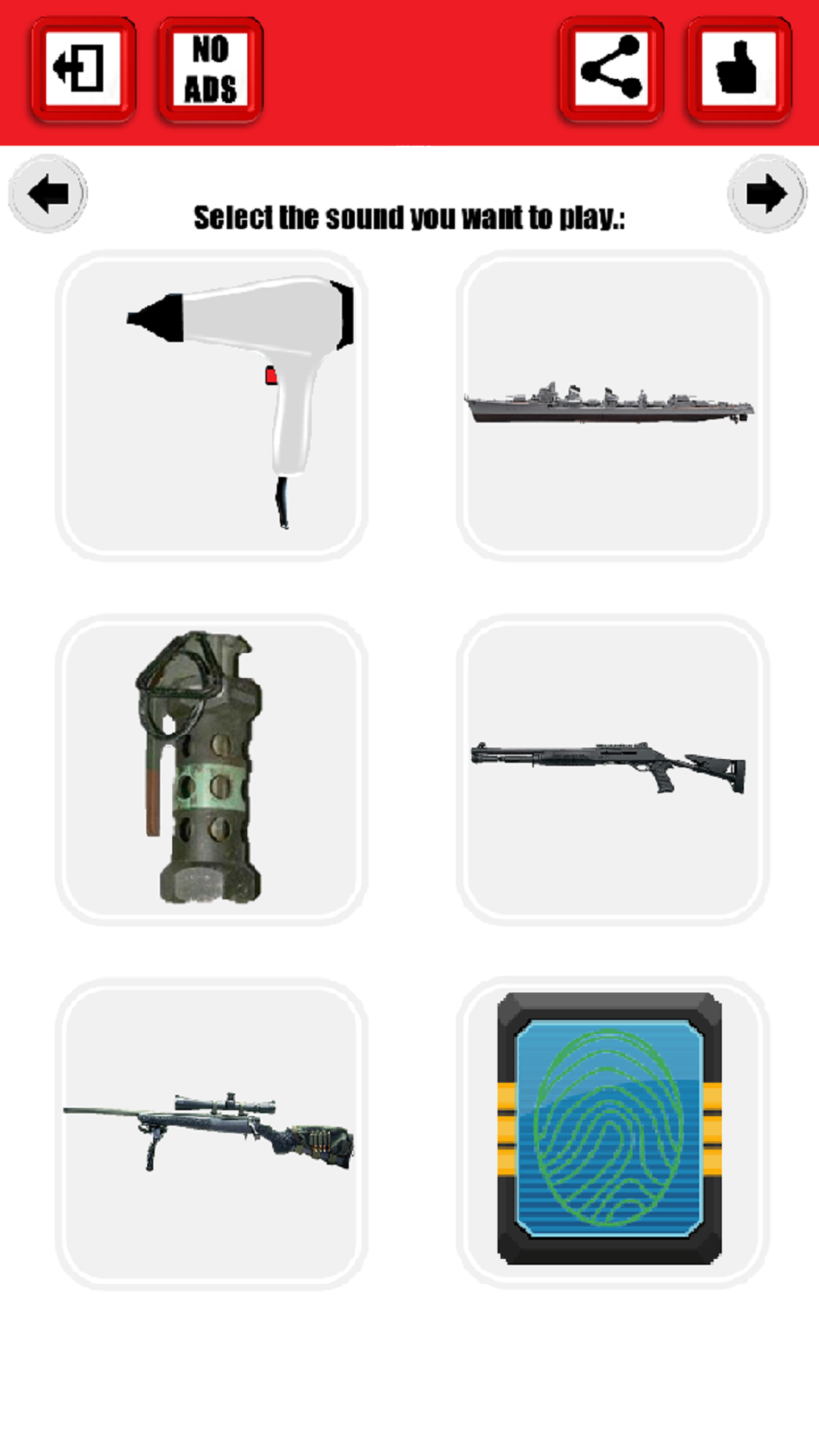
Task: Rate the app with thumbs-up icon
Action: point(739,69)
